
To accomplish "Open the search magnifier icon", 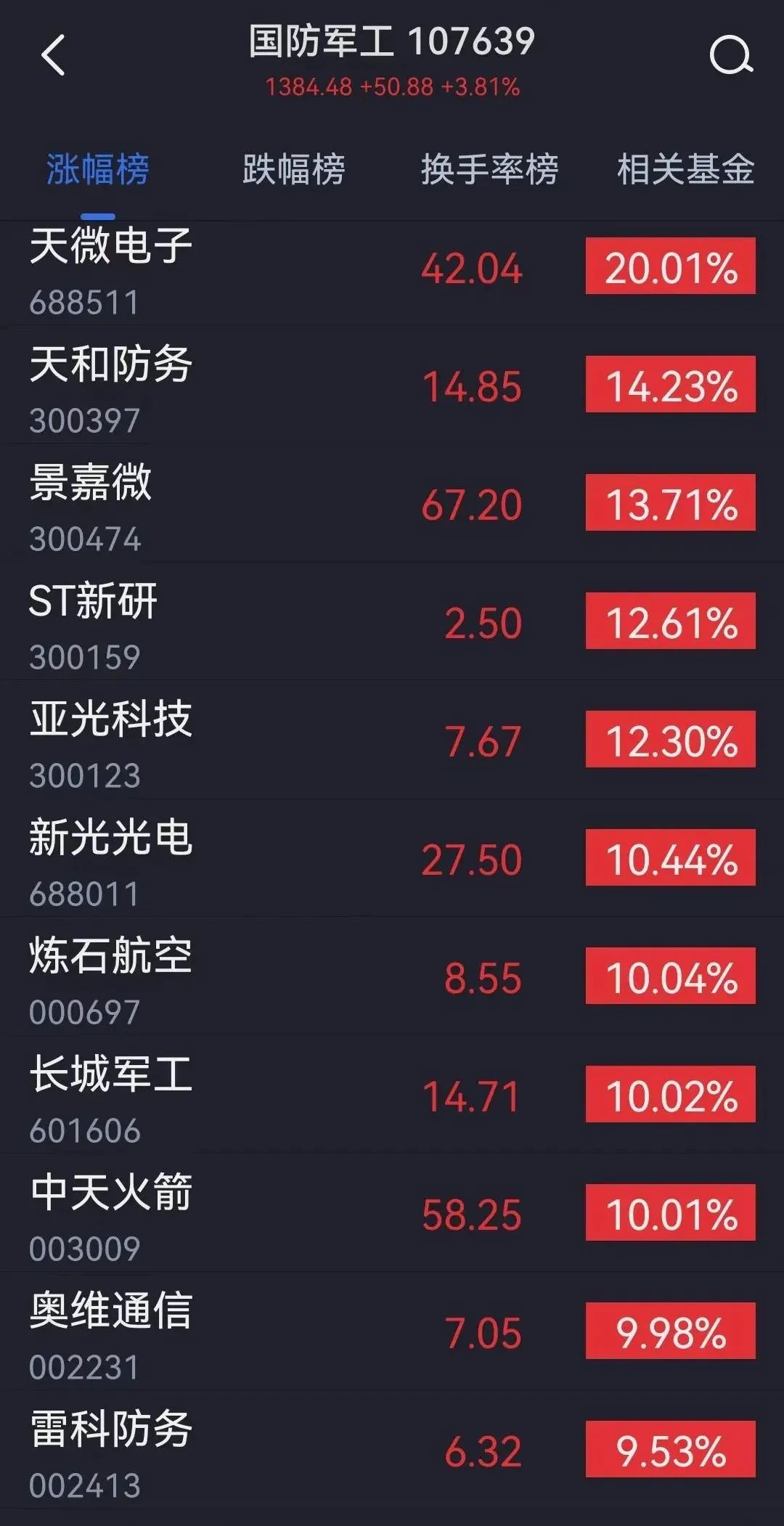I will 730,55.
